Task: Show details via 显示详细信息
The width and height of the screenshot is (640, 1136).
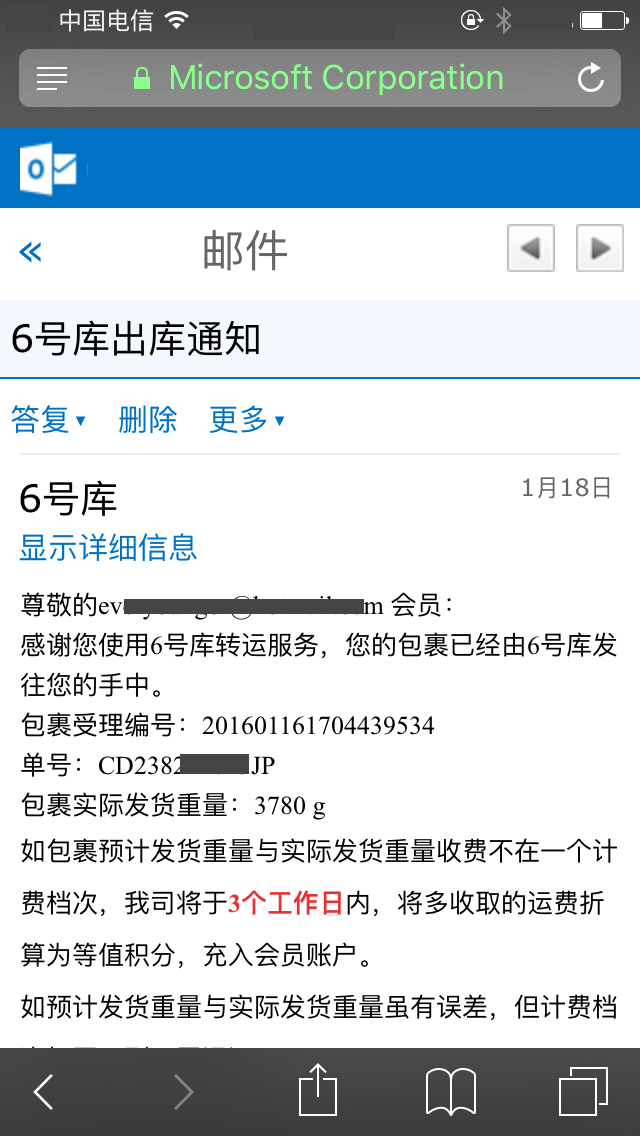Action: (x=108, y=548)
